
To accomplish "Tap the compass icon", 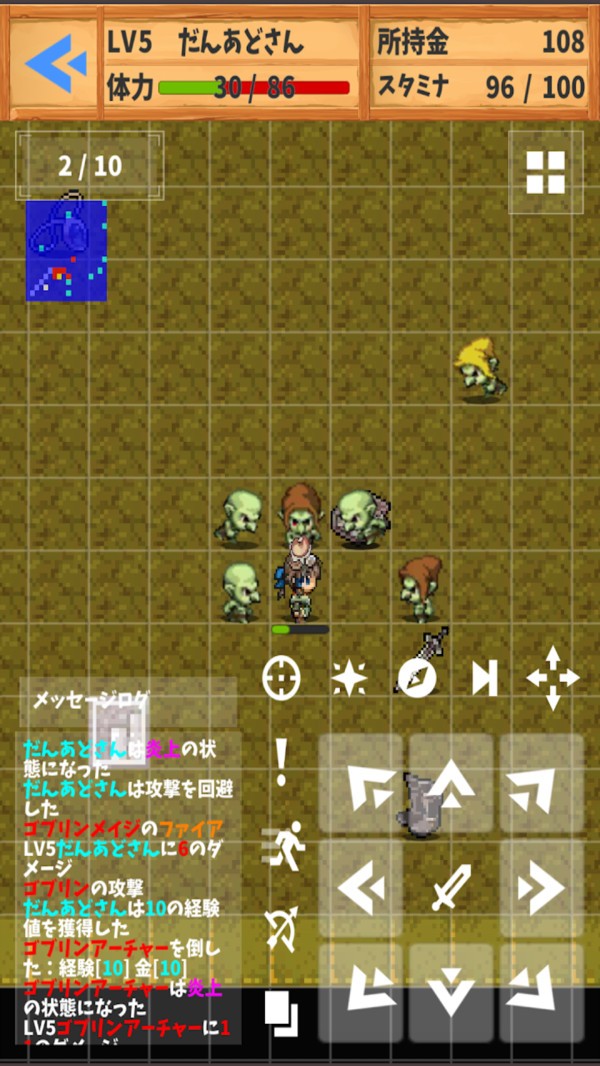I will [415, 678].
